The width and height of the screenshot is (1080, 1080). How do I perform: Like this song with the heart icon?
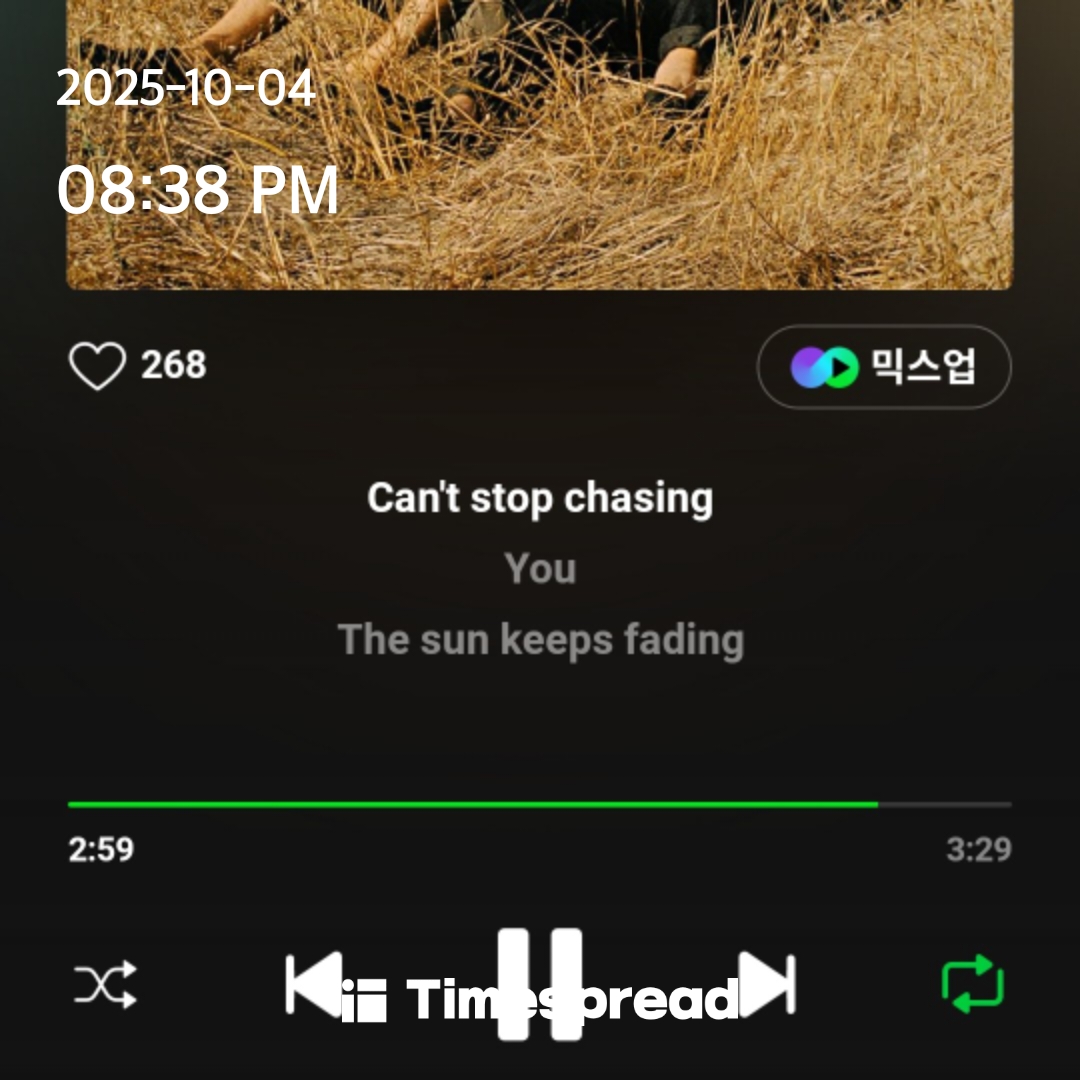tap(97, 366)
